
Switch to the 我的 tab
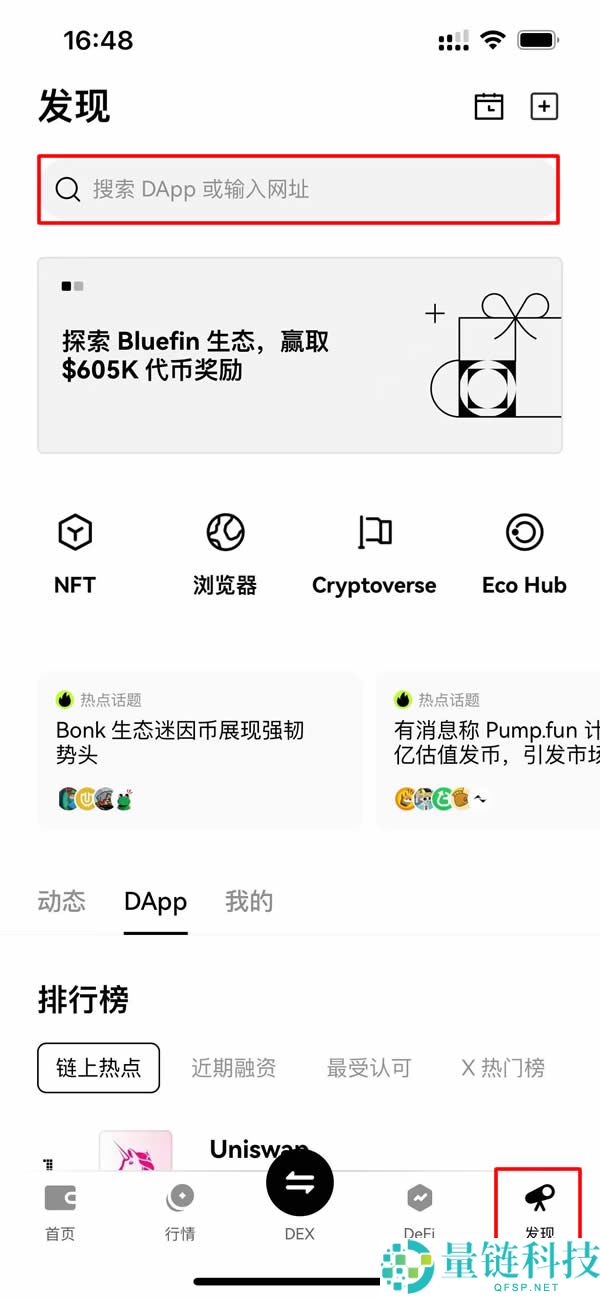click(x=249, y=901)
